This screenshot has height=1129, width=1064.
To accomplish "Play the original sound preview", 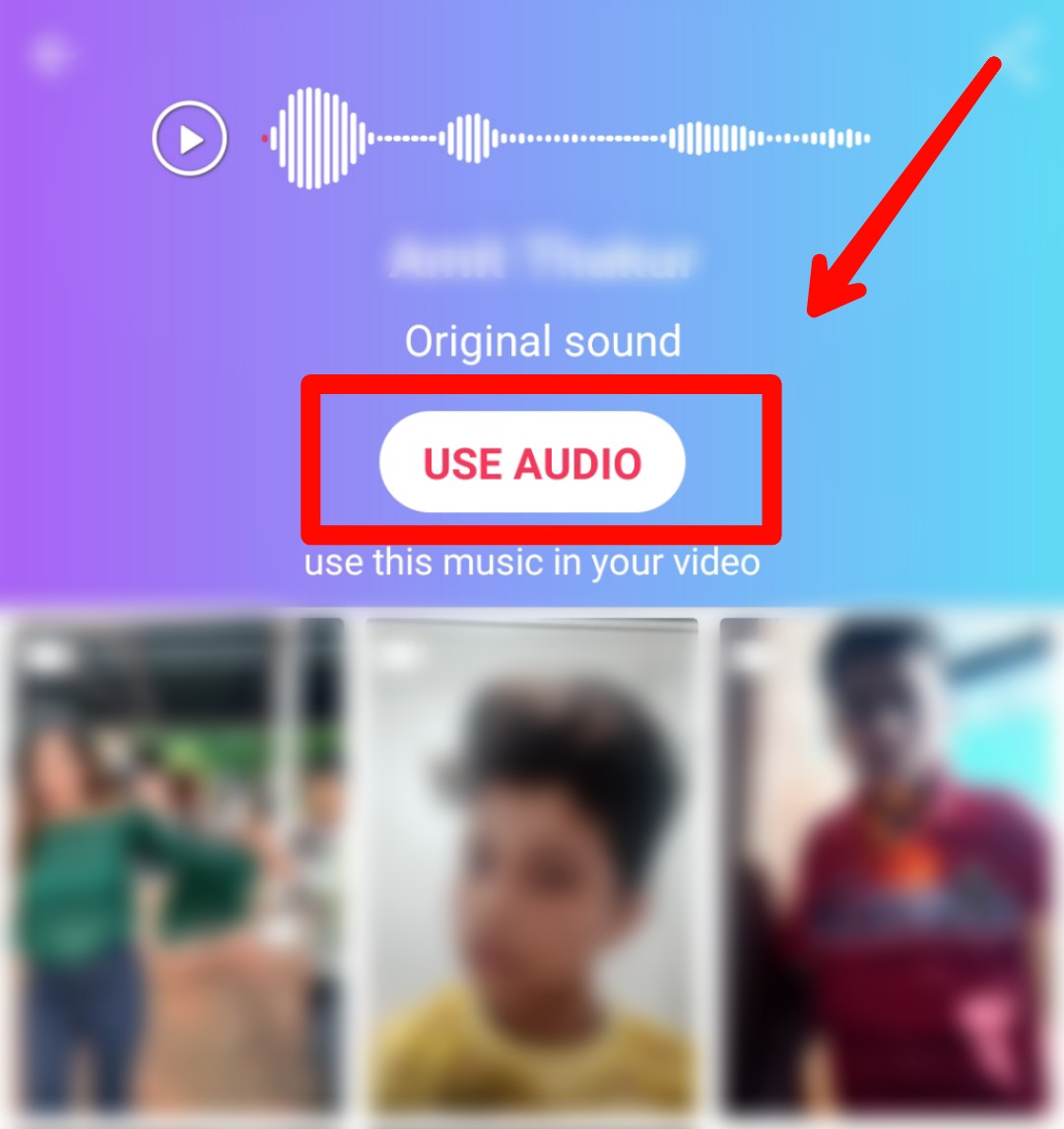I will tap(189, 139).
